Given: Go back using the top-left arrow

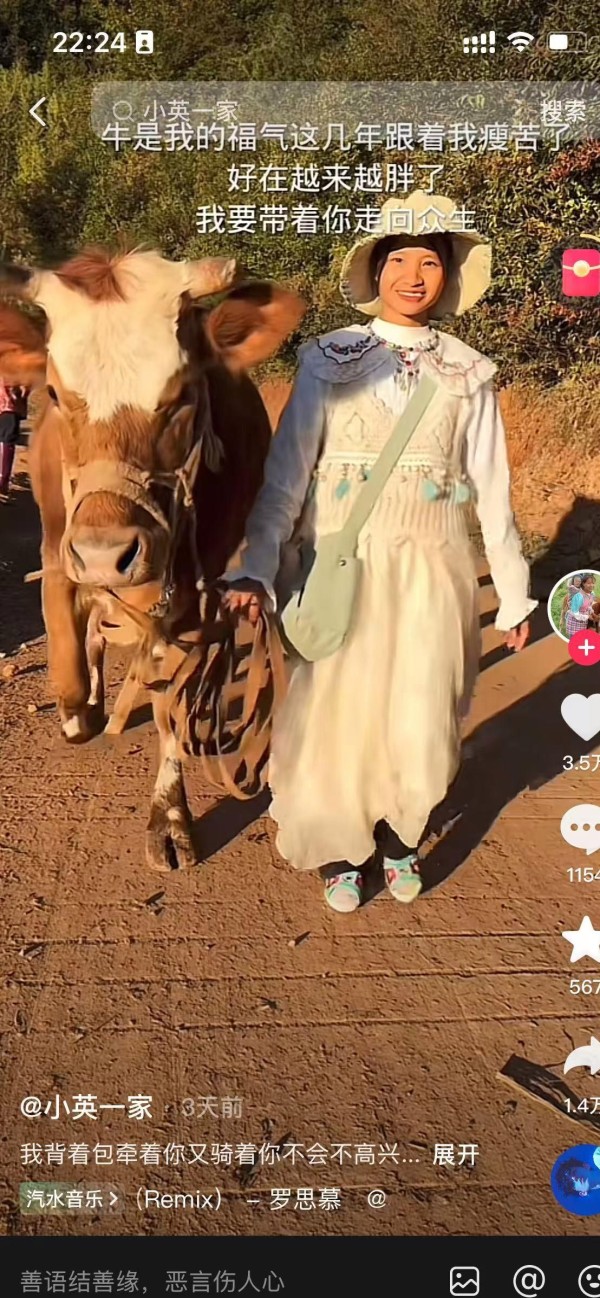Looking at the screenshot, I should (38, 112).
